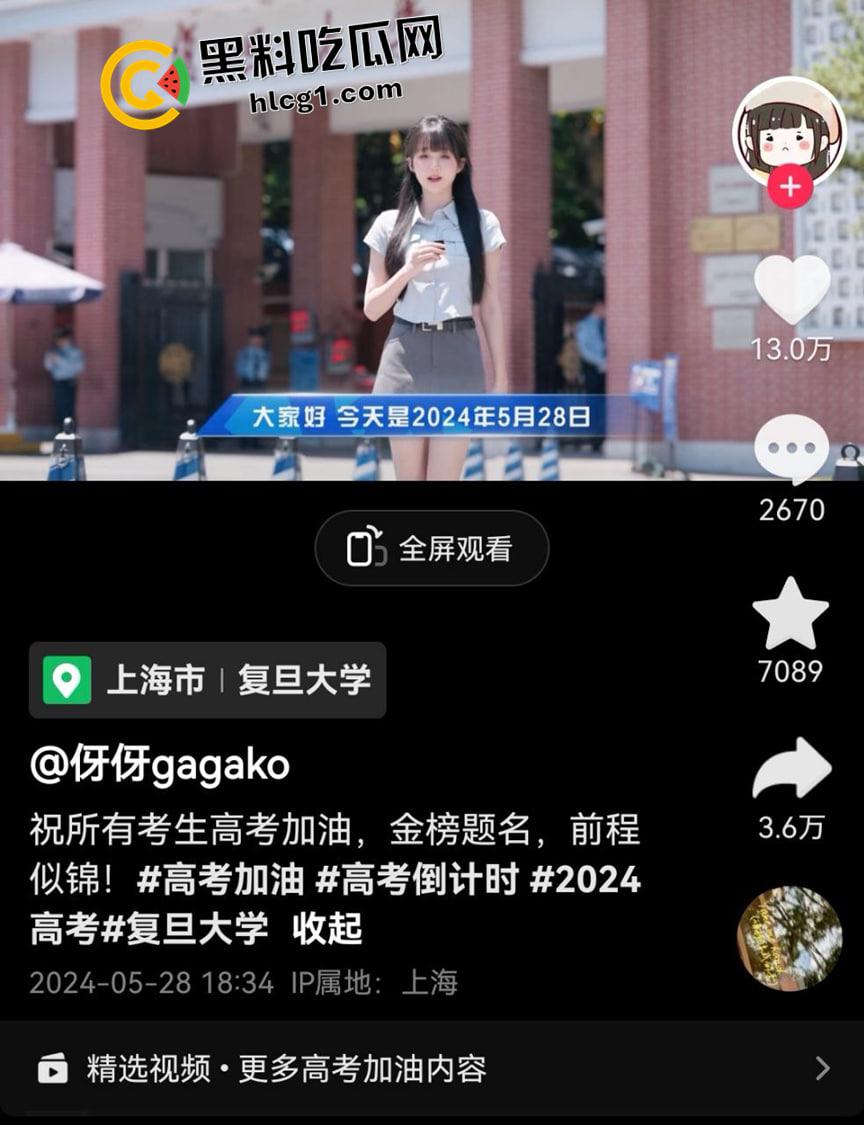Open @伢伢gagako's profile from the username
The width and height of the screenshot is (864, 1125).
[160, 766]
